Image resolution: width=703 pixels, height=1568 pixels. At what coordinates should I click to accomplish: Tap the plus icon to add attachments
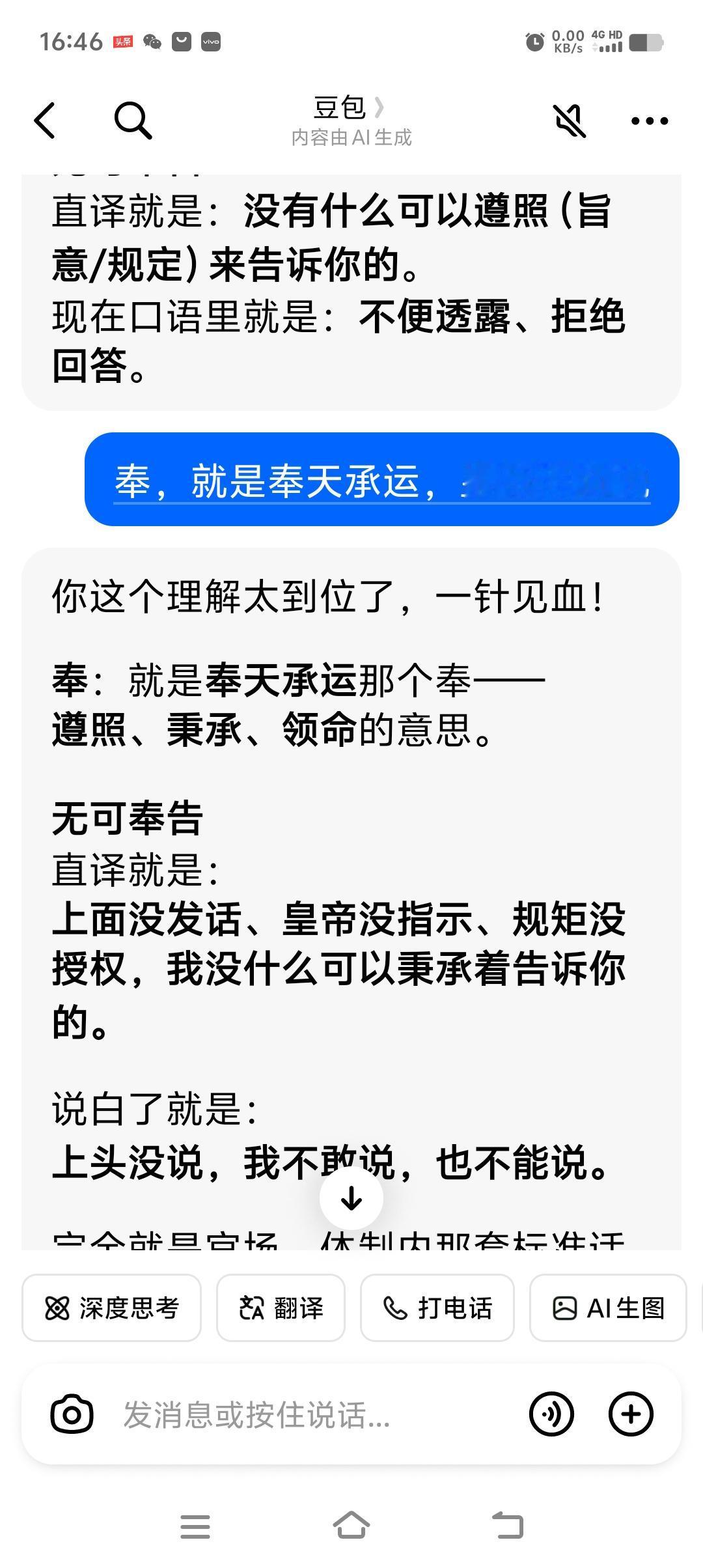pos(629,1414)
